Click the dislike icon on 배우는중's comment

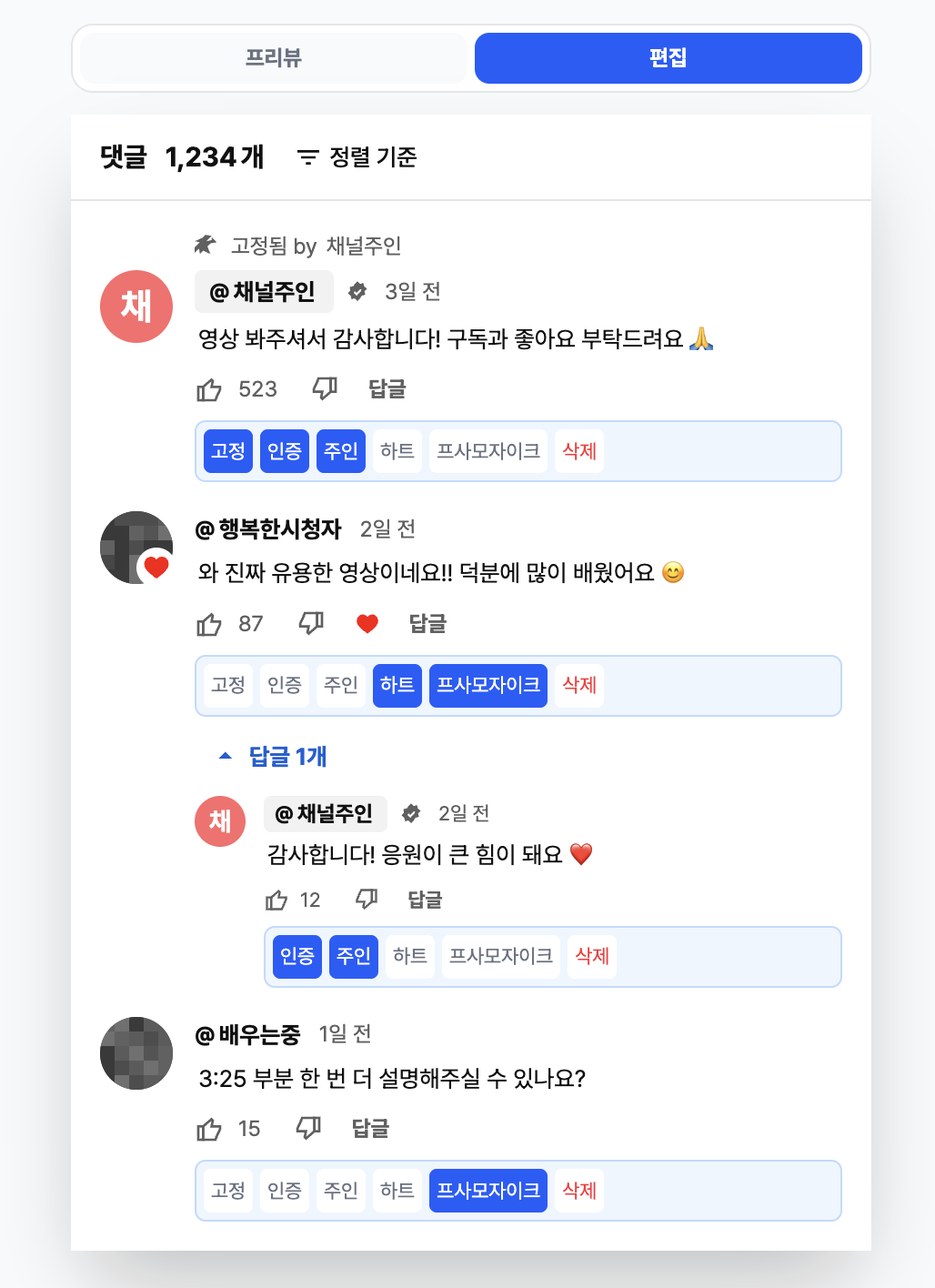pos(308,1128)
